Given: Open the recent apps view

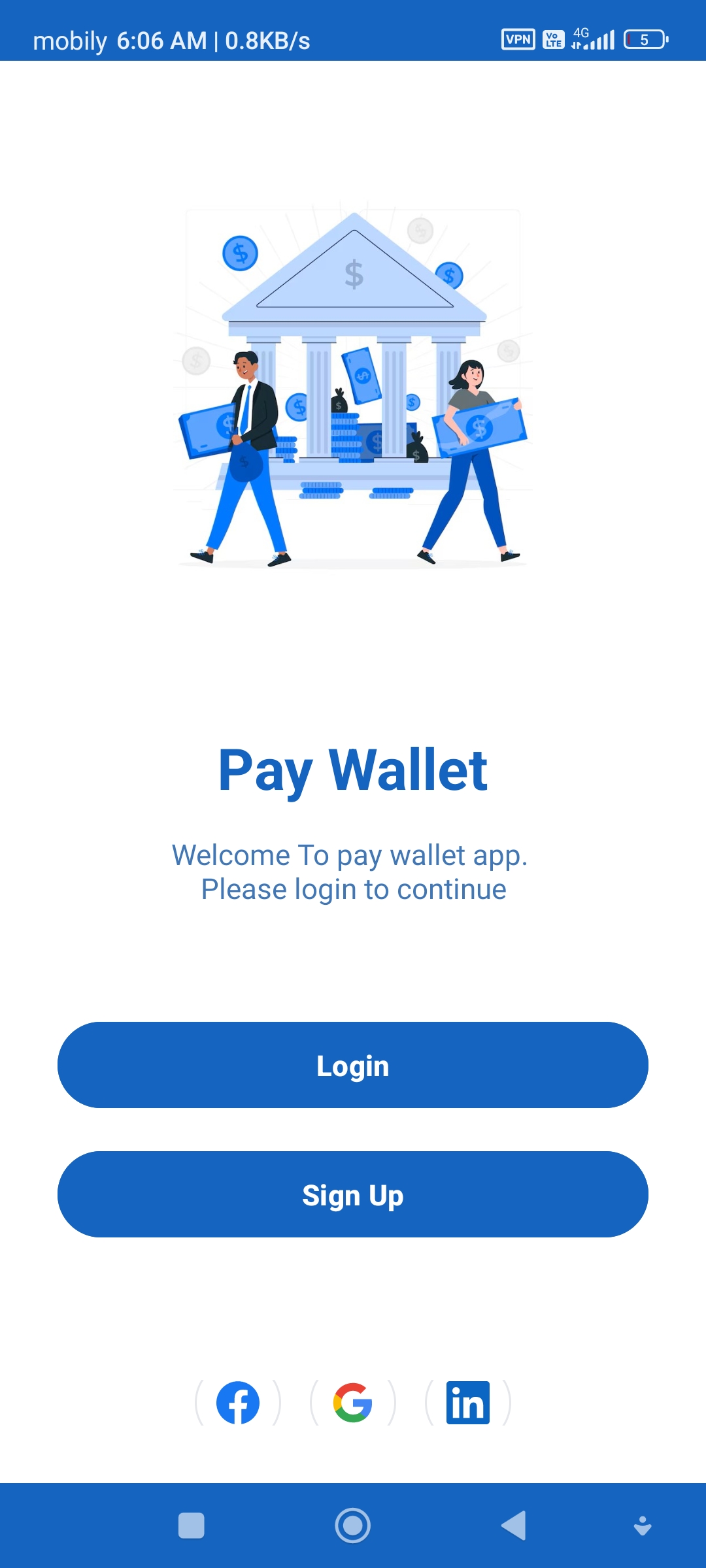Looking at the screenshot, I should point(192,1526).
